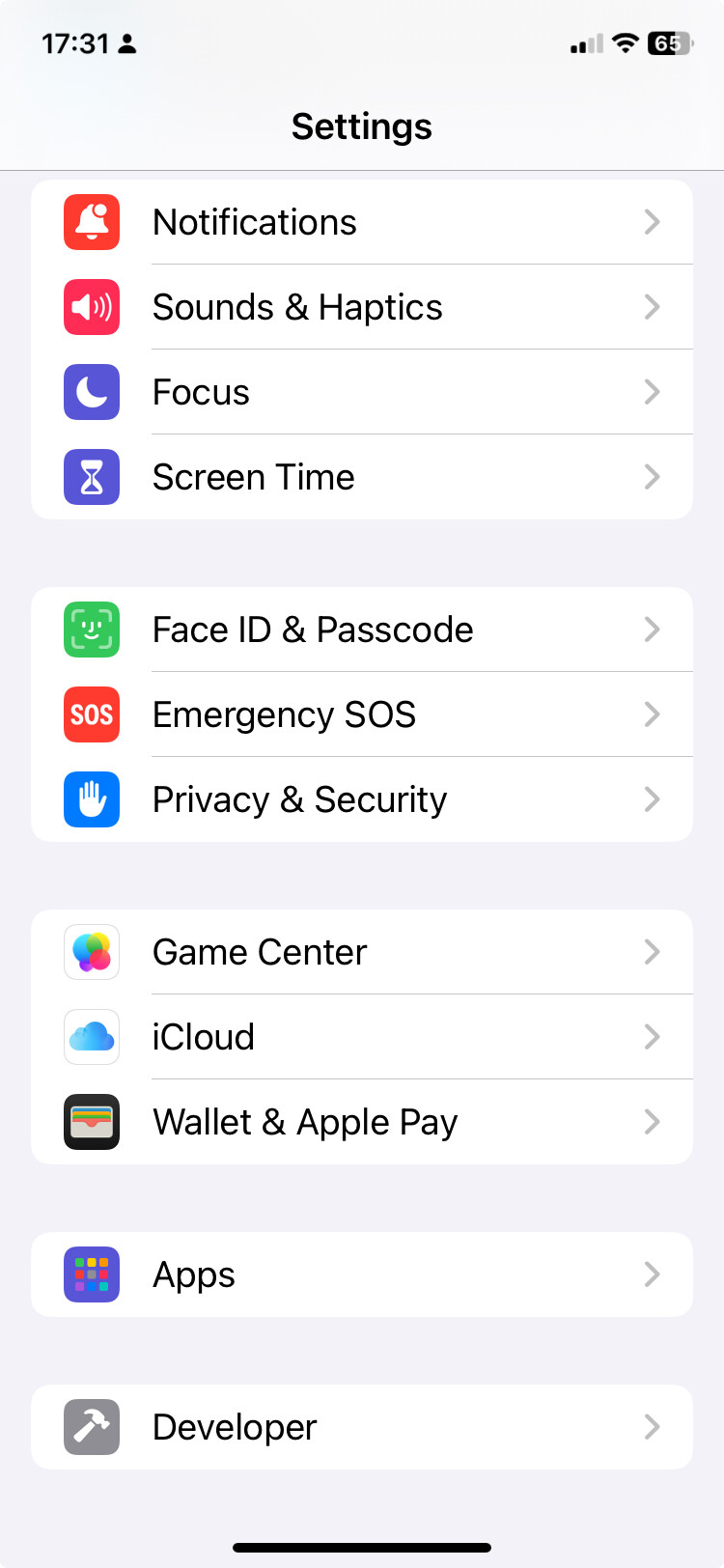Open Developer settings
This screenshot has height=1568, width=724.
(362, 1427)
